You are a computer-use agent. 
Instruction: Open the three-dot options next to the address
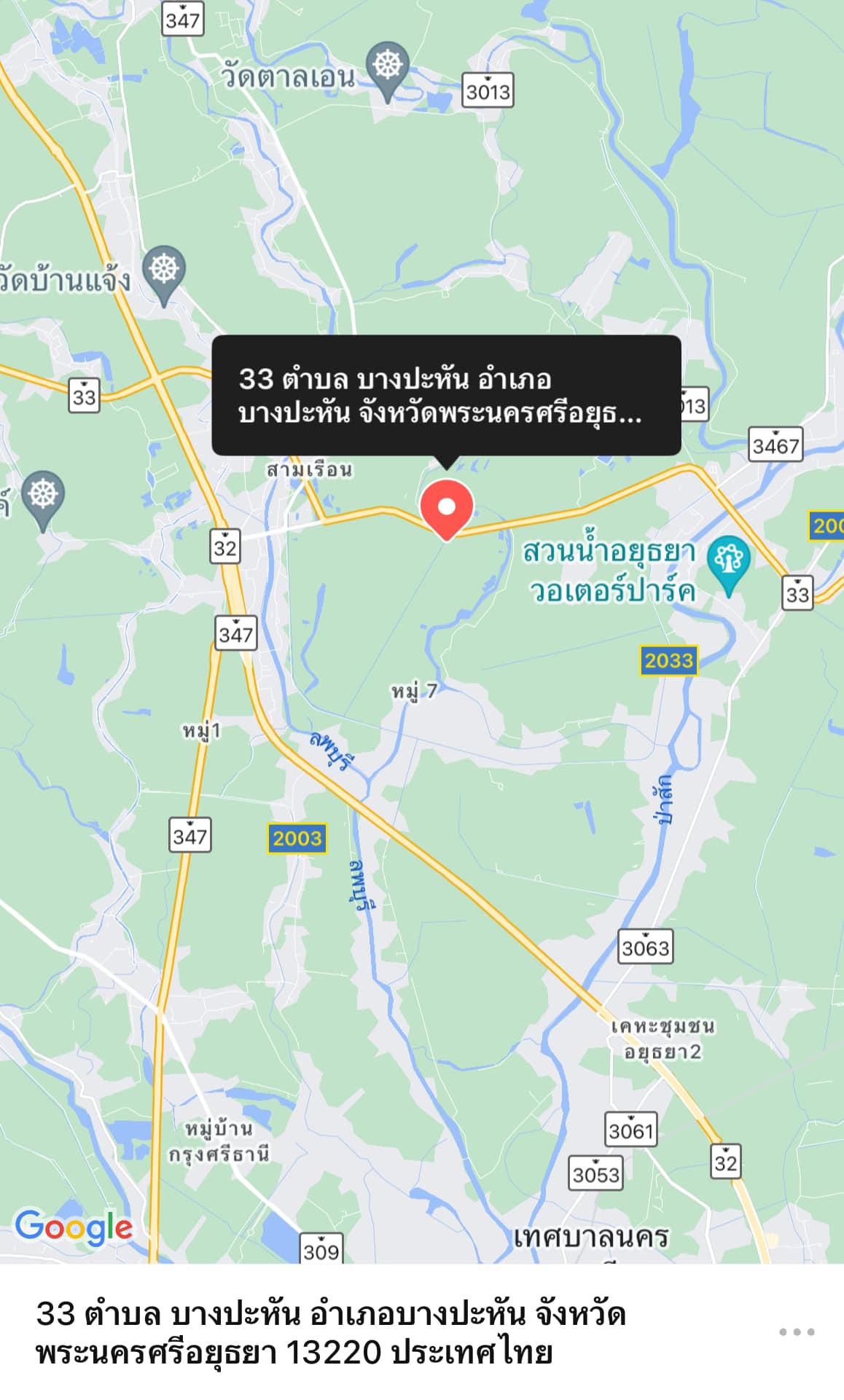click(797, 1331)
